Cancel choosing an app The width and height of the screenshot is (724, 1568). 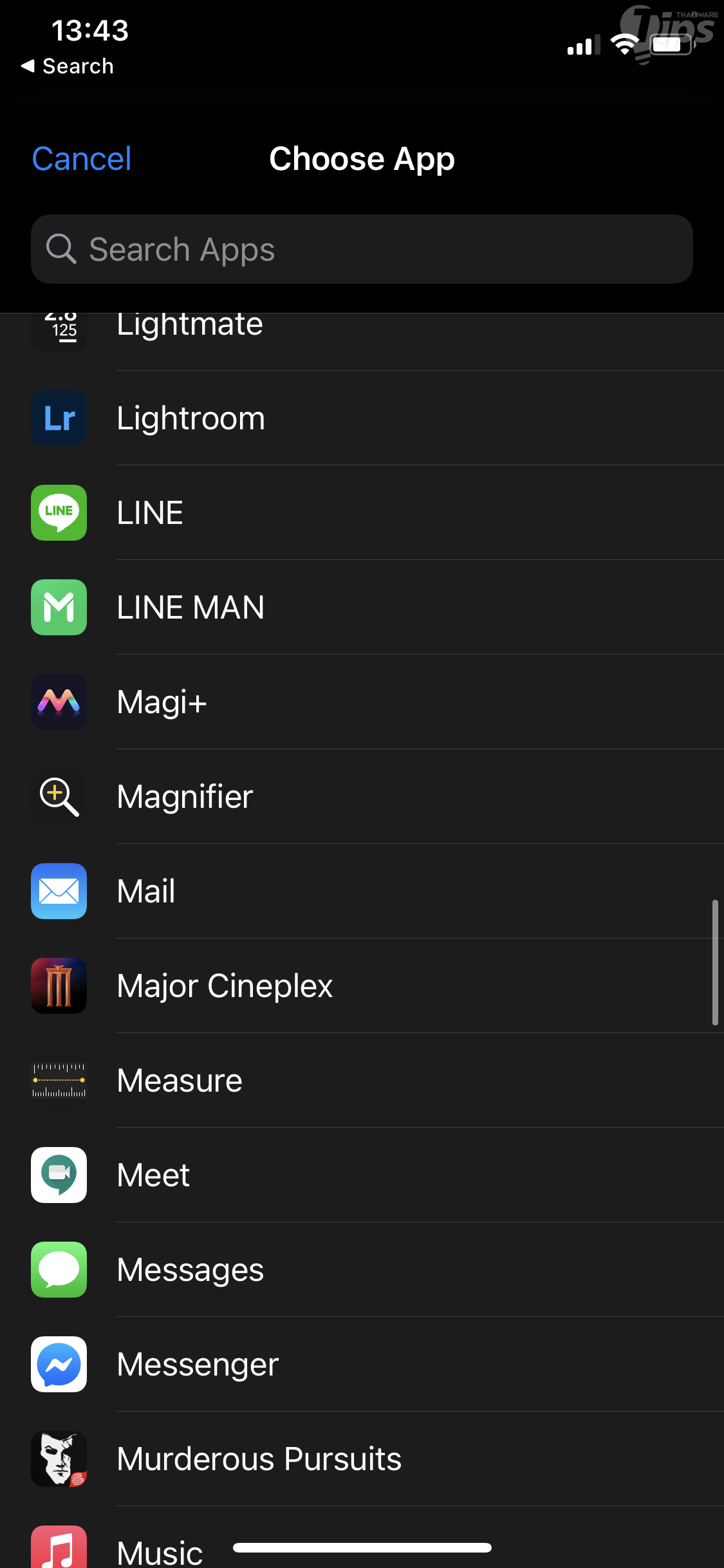(x=82, y=159)
